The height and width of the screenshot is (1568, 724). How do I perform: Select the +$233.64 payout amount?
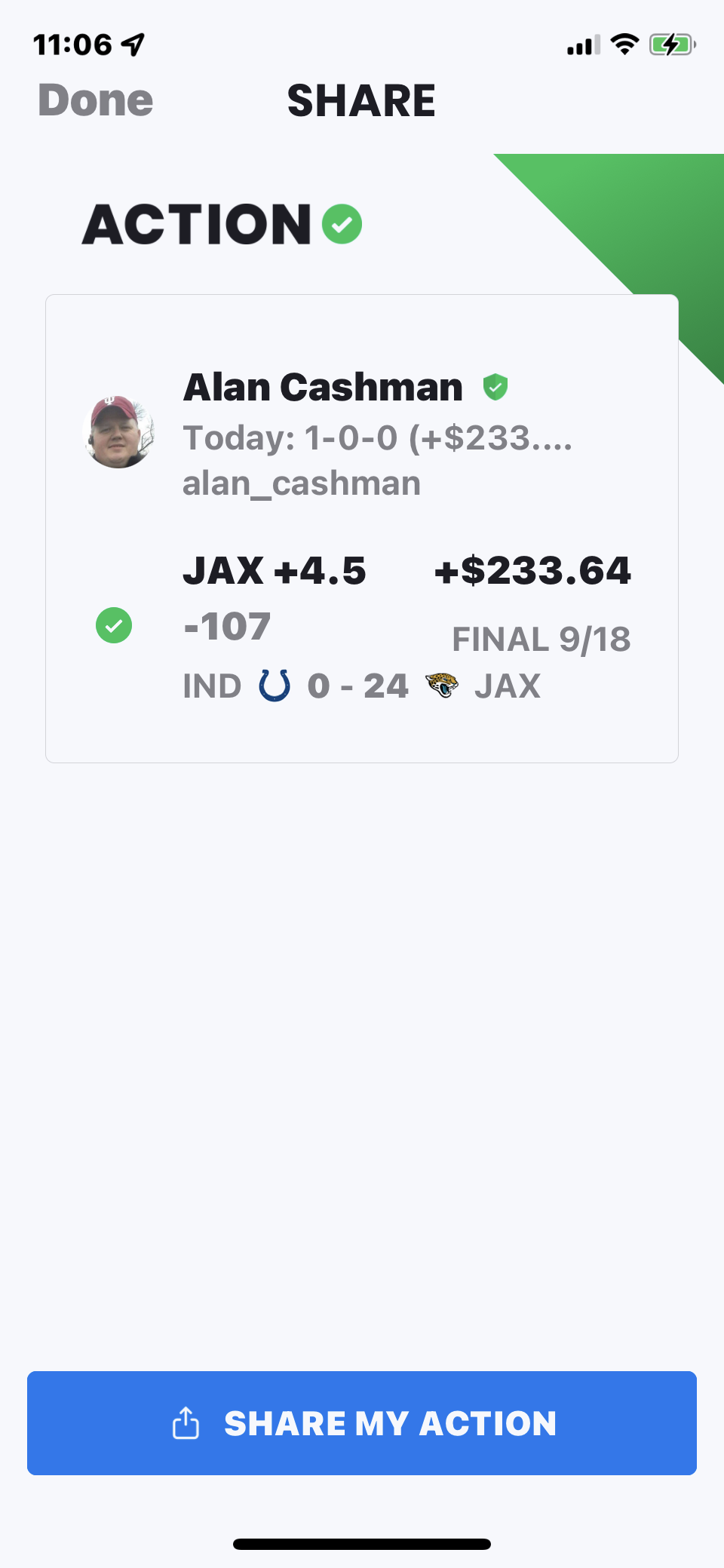(x=532, y=571)
